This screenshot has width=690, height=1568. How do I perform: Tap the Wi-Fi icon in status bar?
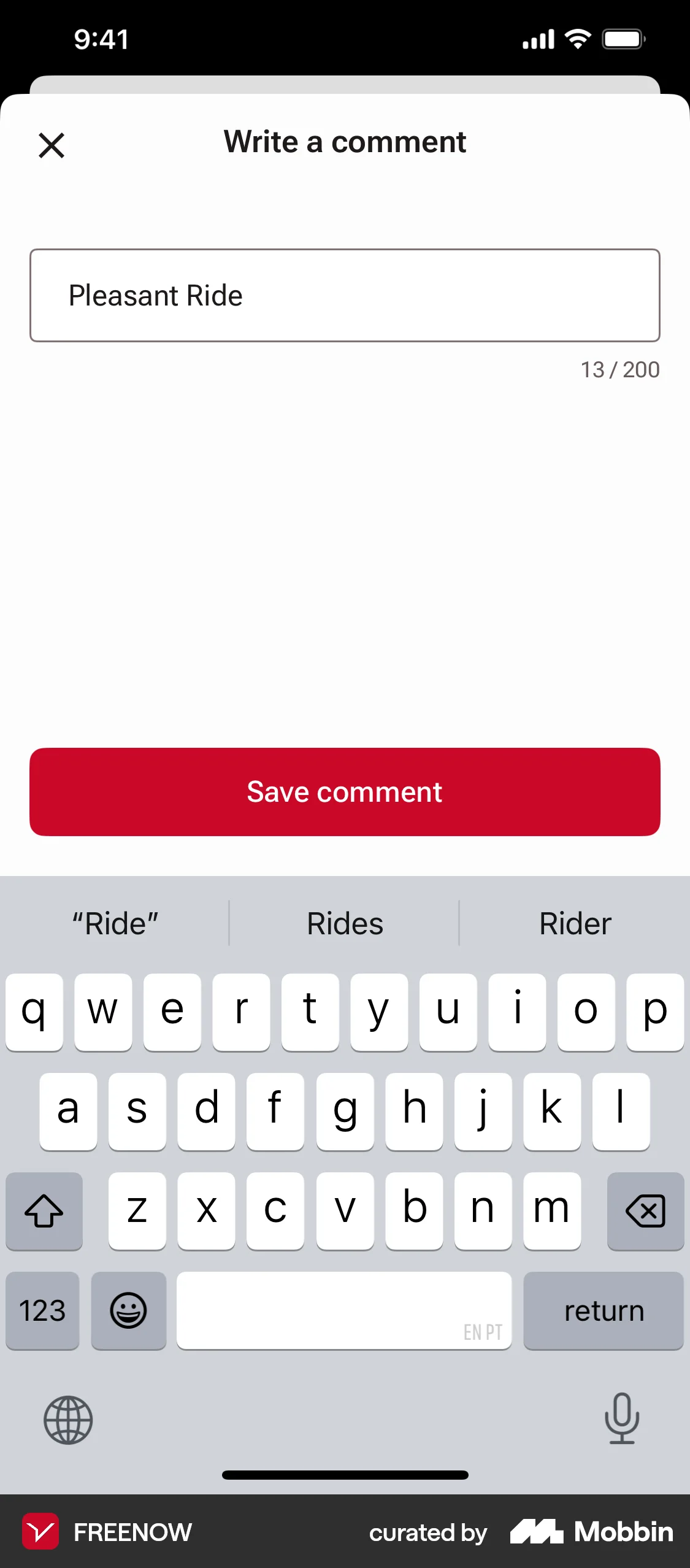(577, 38)
